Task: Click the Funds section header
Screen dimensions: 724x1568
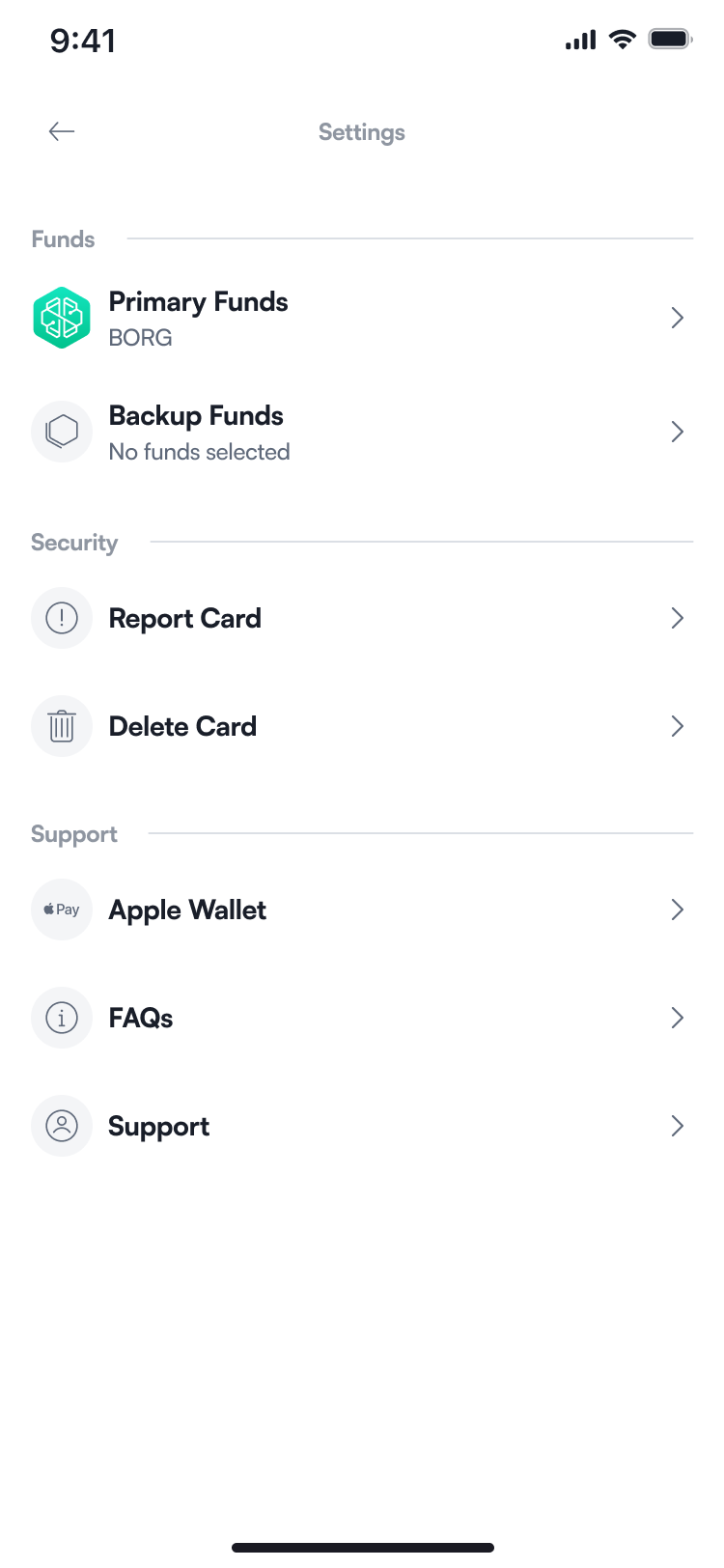Action: pos(62,238)
